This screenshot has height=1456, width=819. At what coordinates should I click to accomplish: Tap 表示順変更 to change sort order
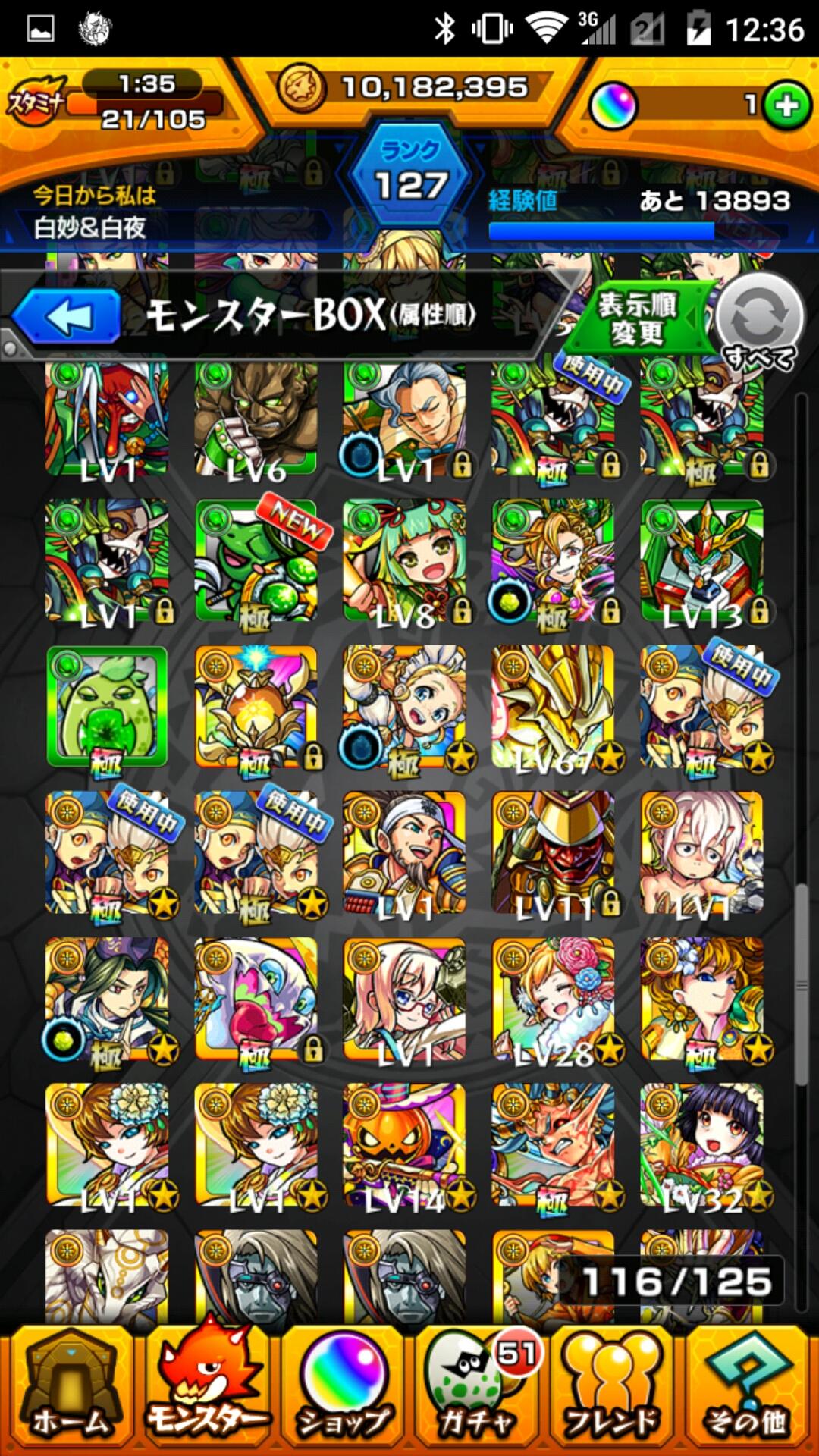[x=637, y=318]
